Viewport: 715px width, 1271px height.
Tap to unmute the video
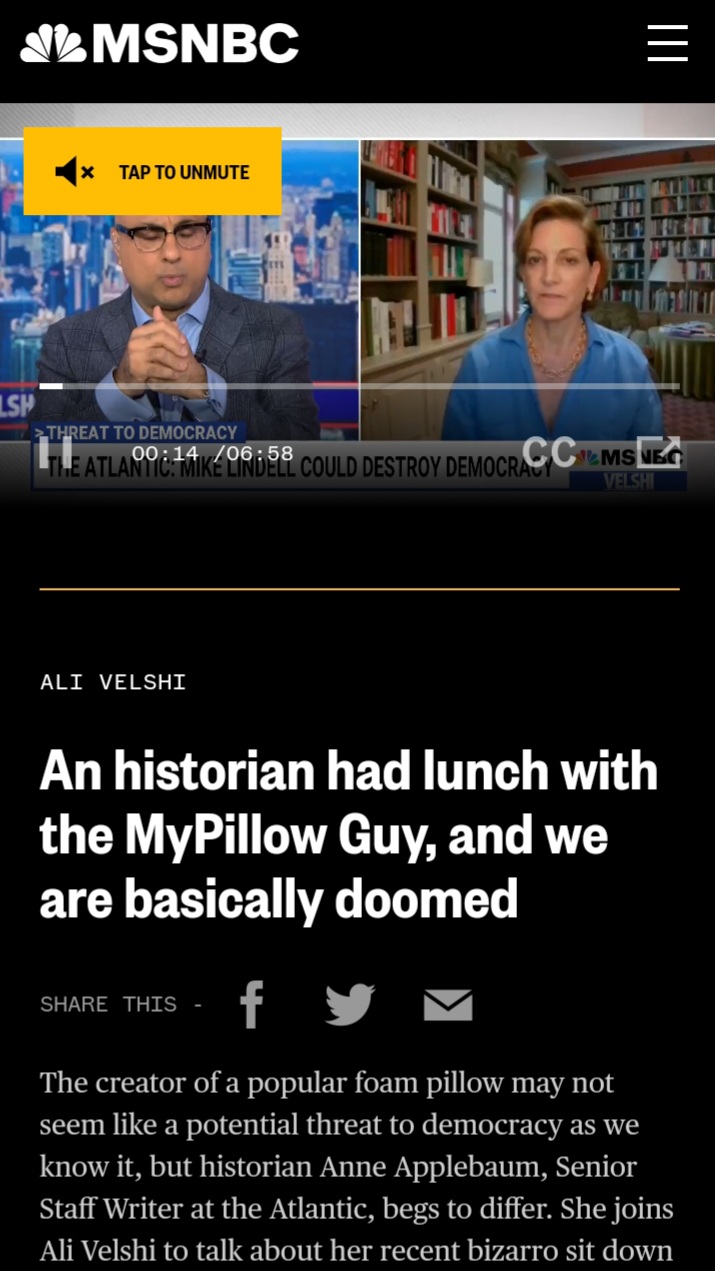coord(152,171)
